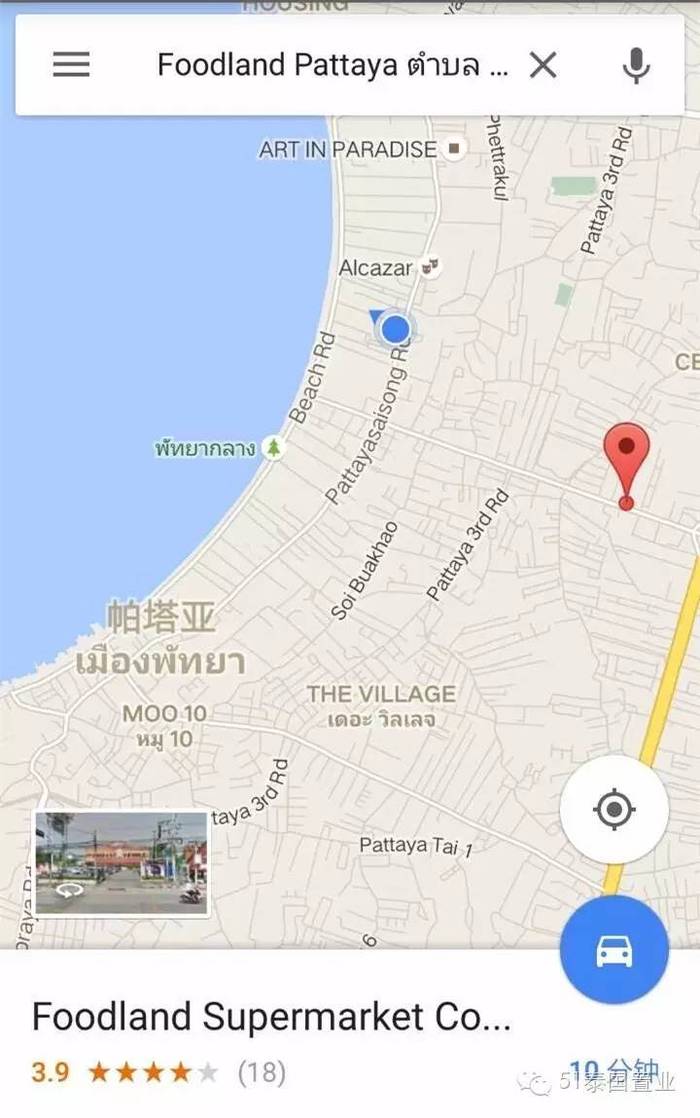Start voice search with microphone
This screenshot has height=1118, width=700.
tap(634, 66)
